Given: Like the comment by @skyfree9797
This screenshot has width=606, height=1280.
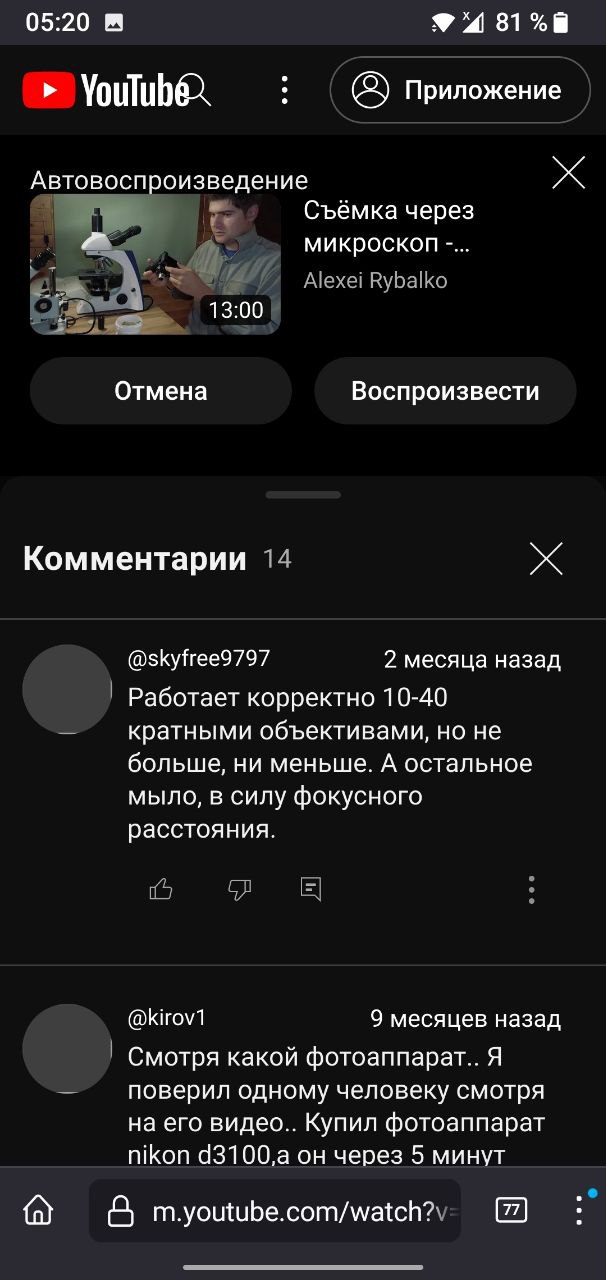Looking at the screenshot, I should click(161, 889).
